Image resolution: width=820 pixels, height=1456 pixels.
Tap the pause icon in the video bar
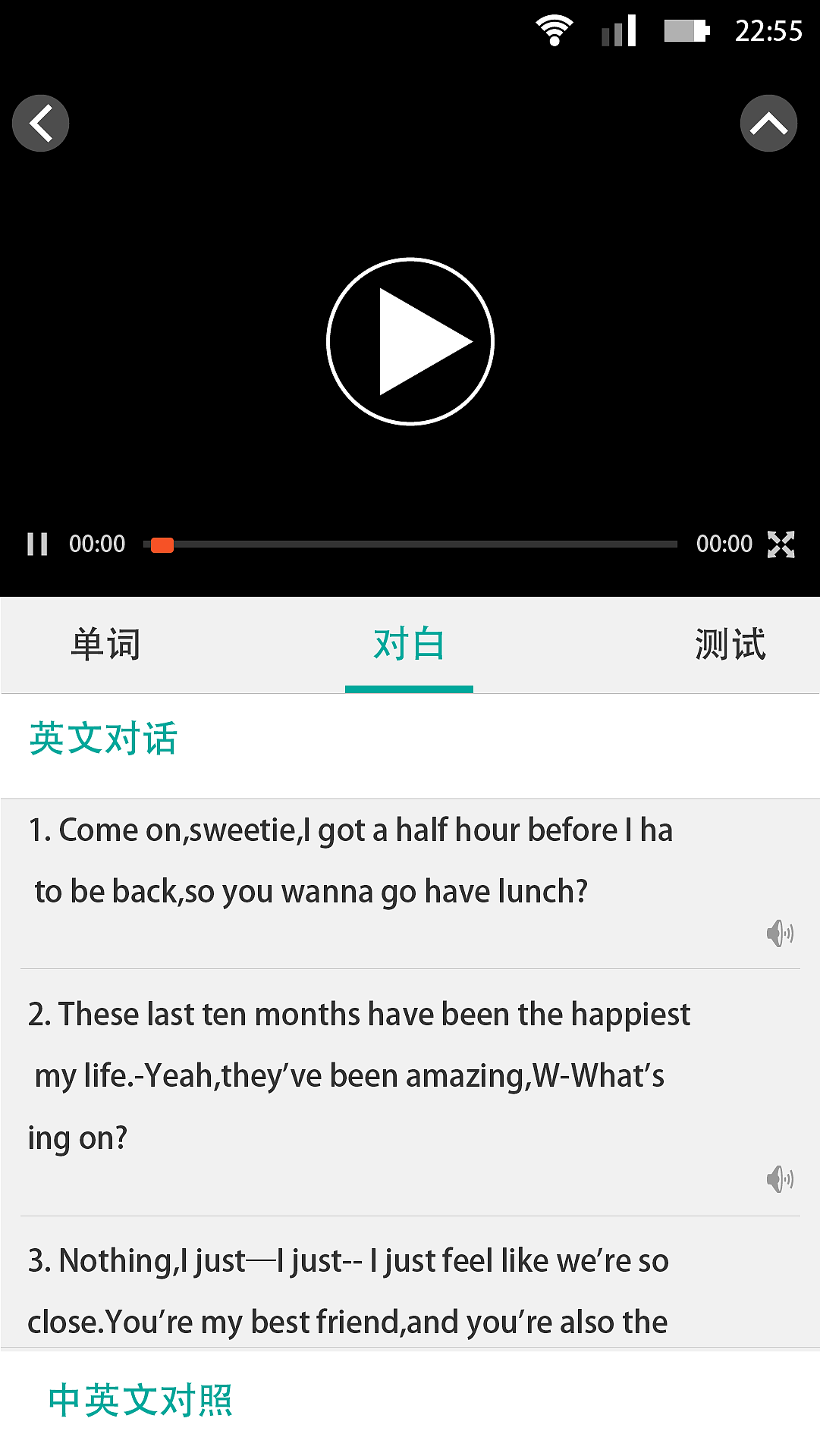tap(37, 544)
